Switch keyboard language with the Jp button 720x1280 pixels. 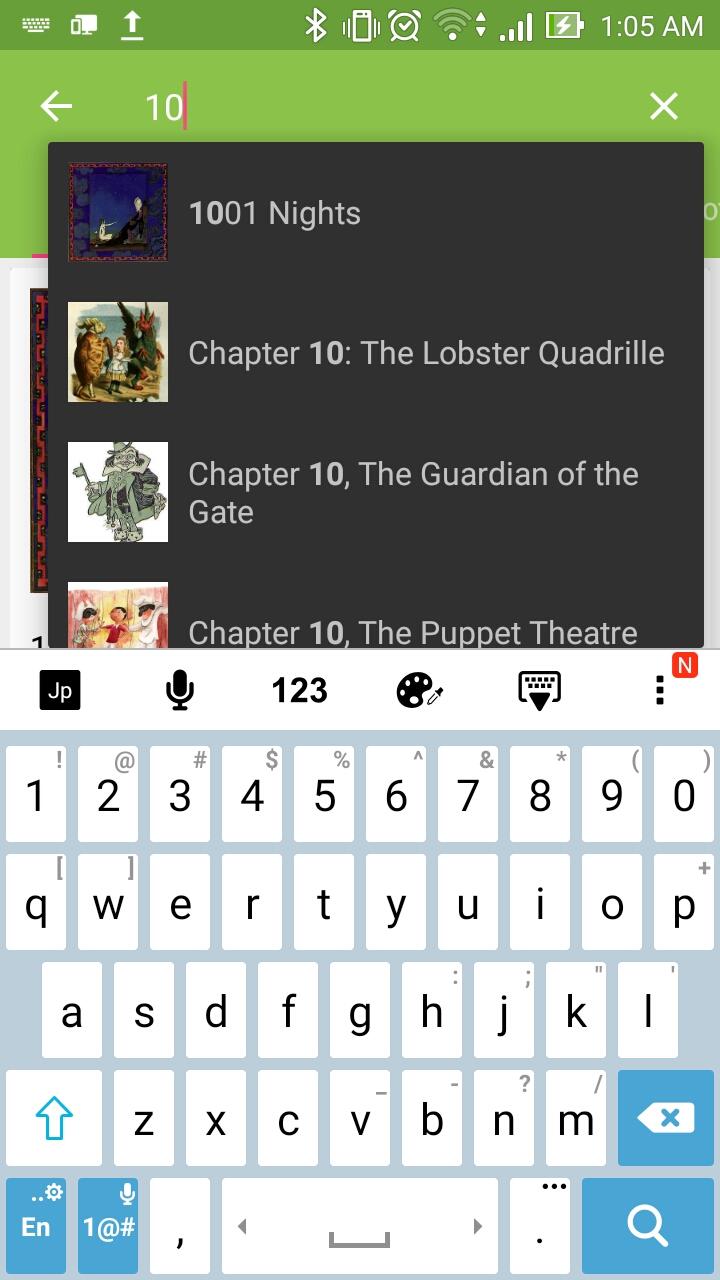coord(60,690)
